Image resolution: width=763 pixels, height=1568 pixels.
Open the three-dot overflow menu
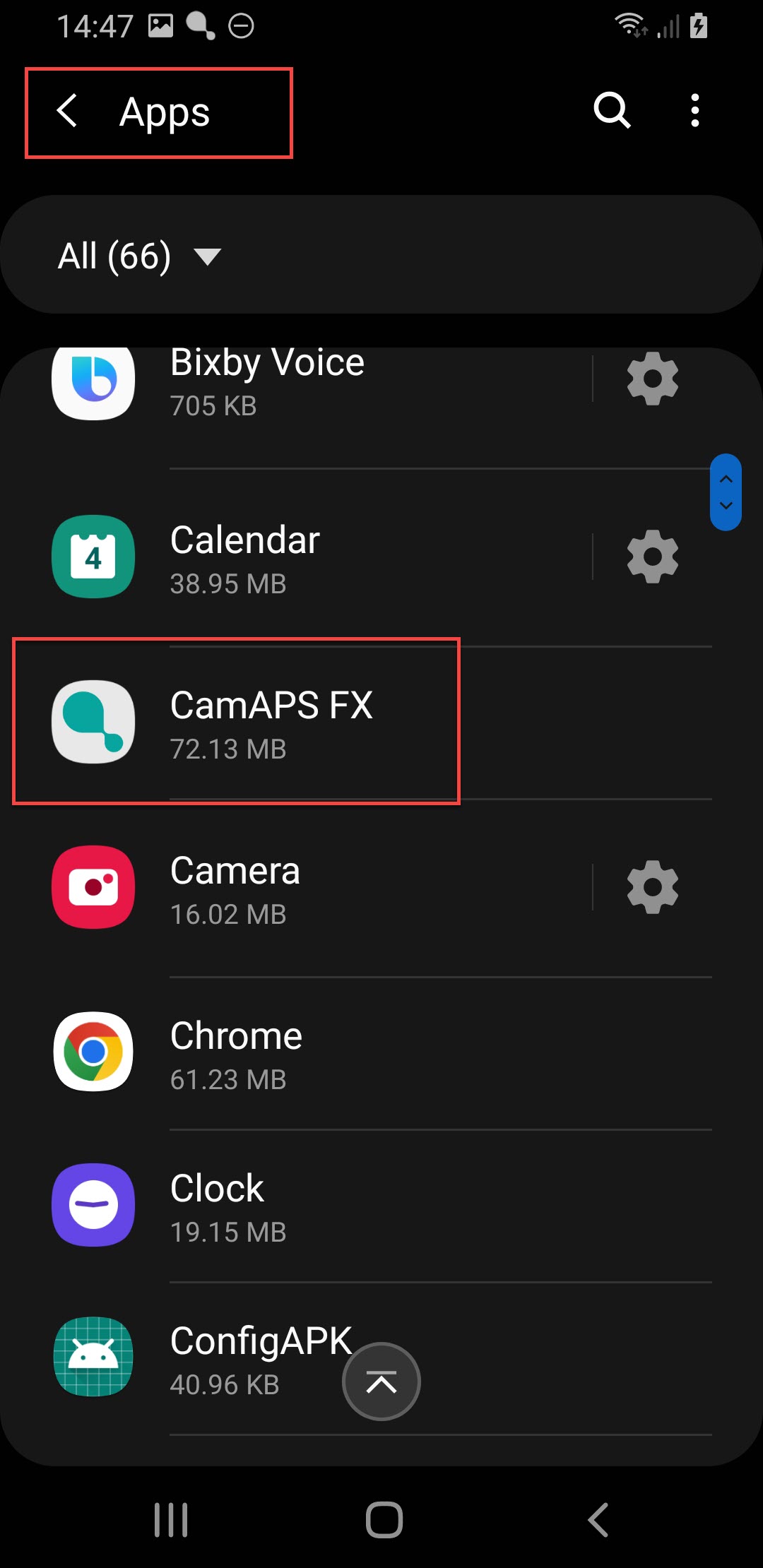tap(695, 111)
